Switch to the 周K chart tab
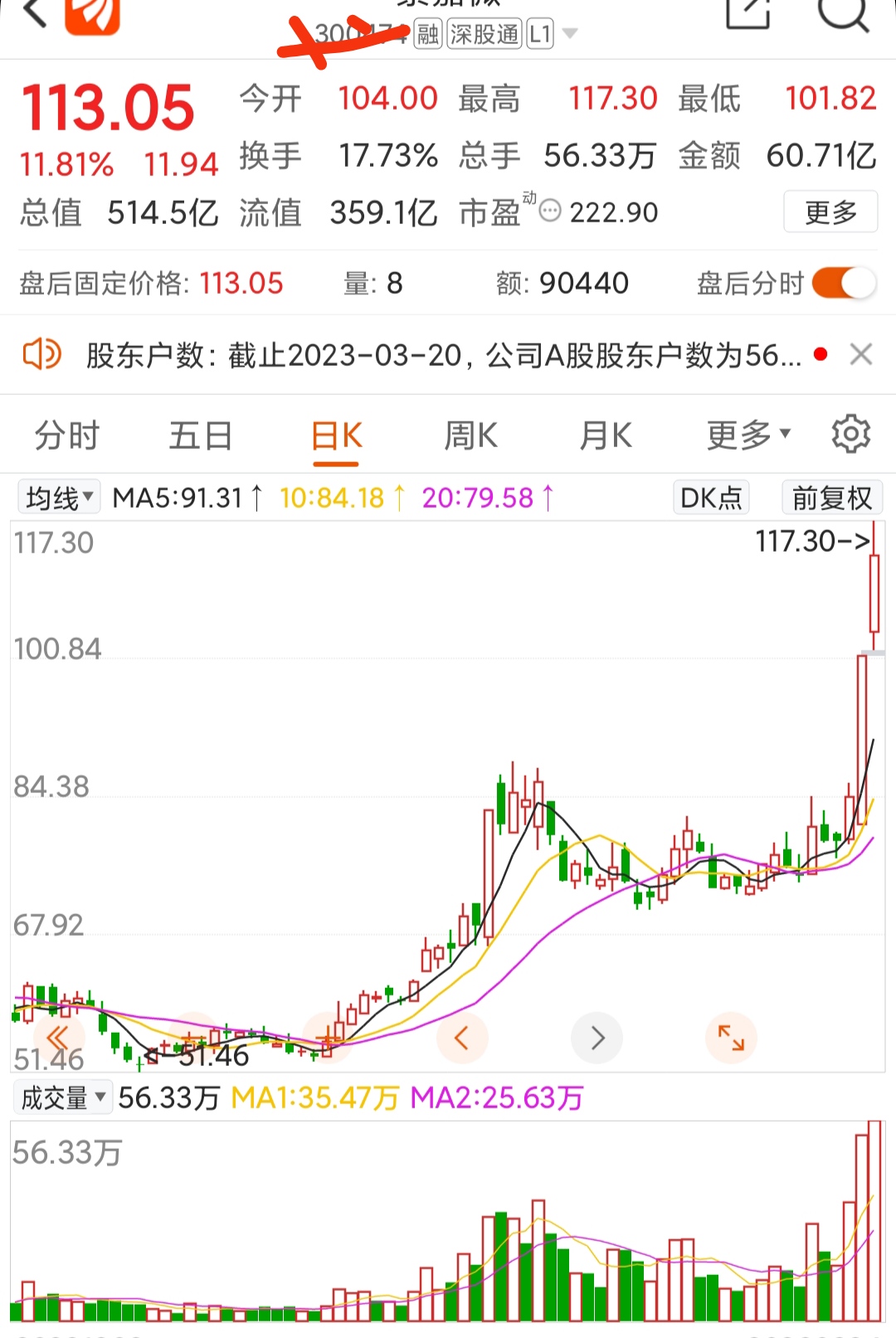The image size is (896, 1338). click(x=470, y=435)
